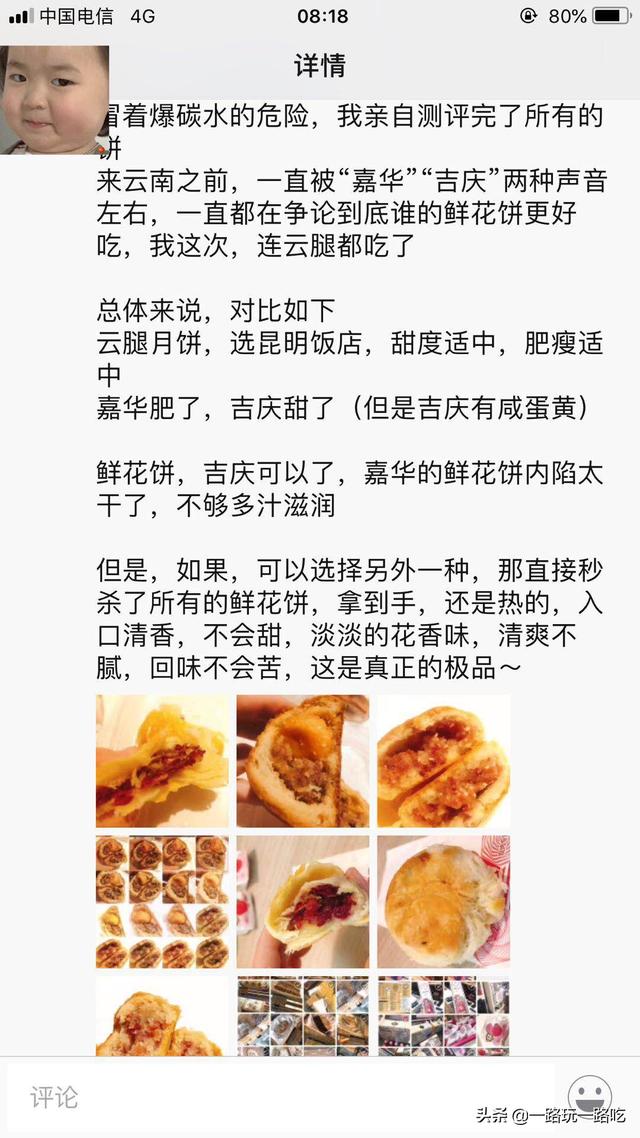View the photo of the egg-yolk filled pastry

tap(302, 761)
